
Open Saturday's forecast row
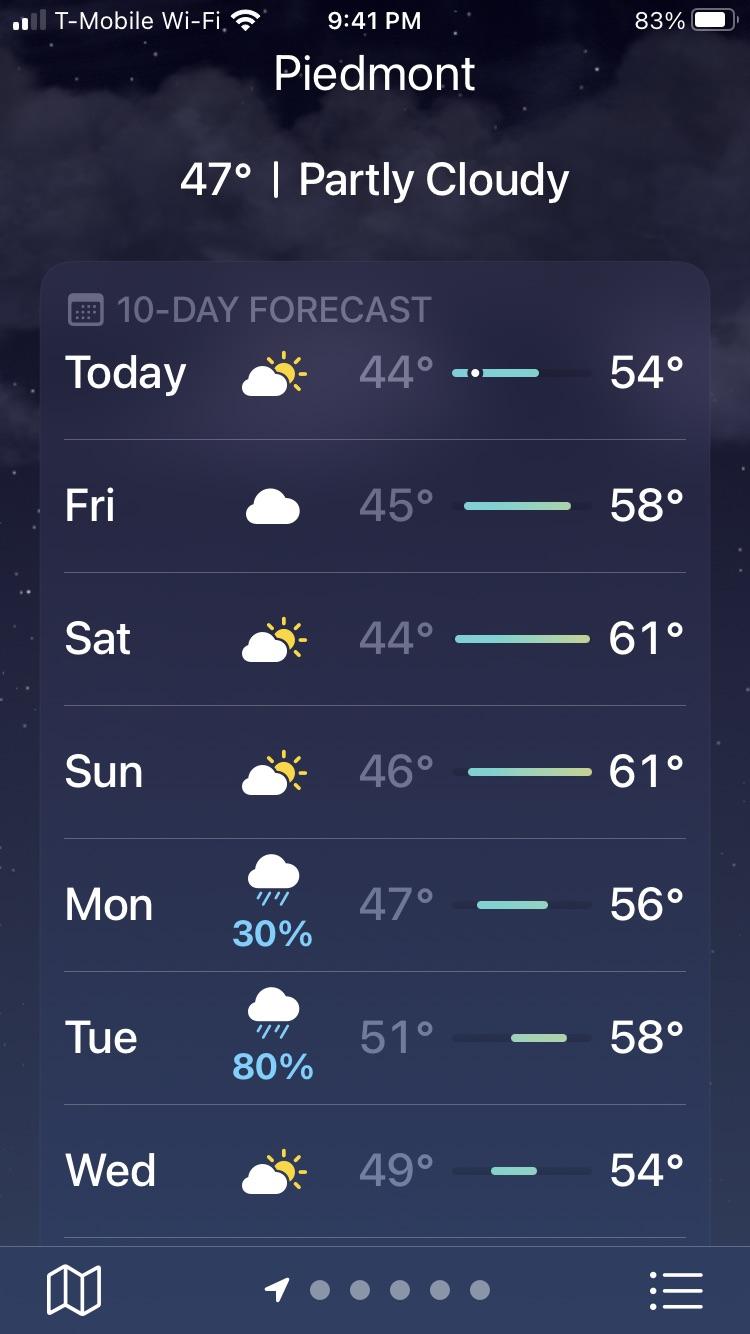pos(374,638)
